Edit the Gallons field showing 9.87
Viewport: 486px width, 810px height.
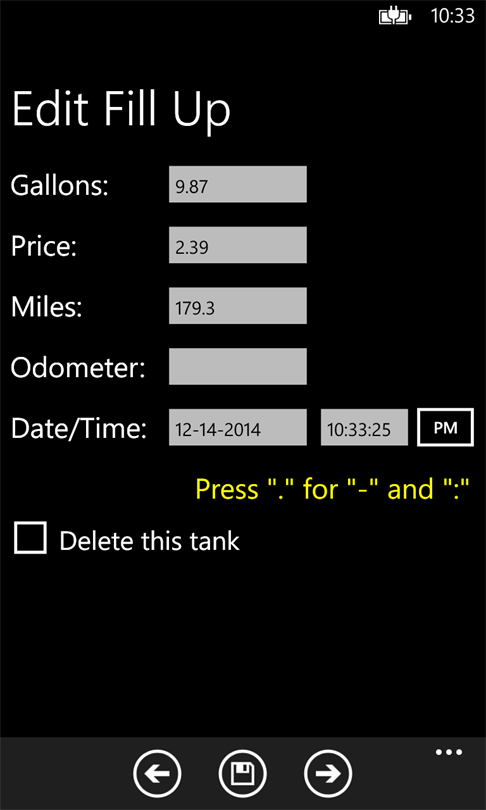coord(238,184)
